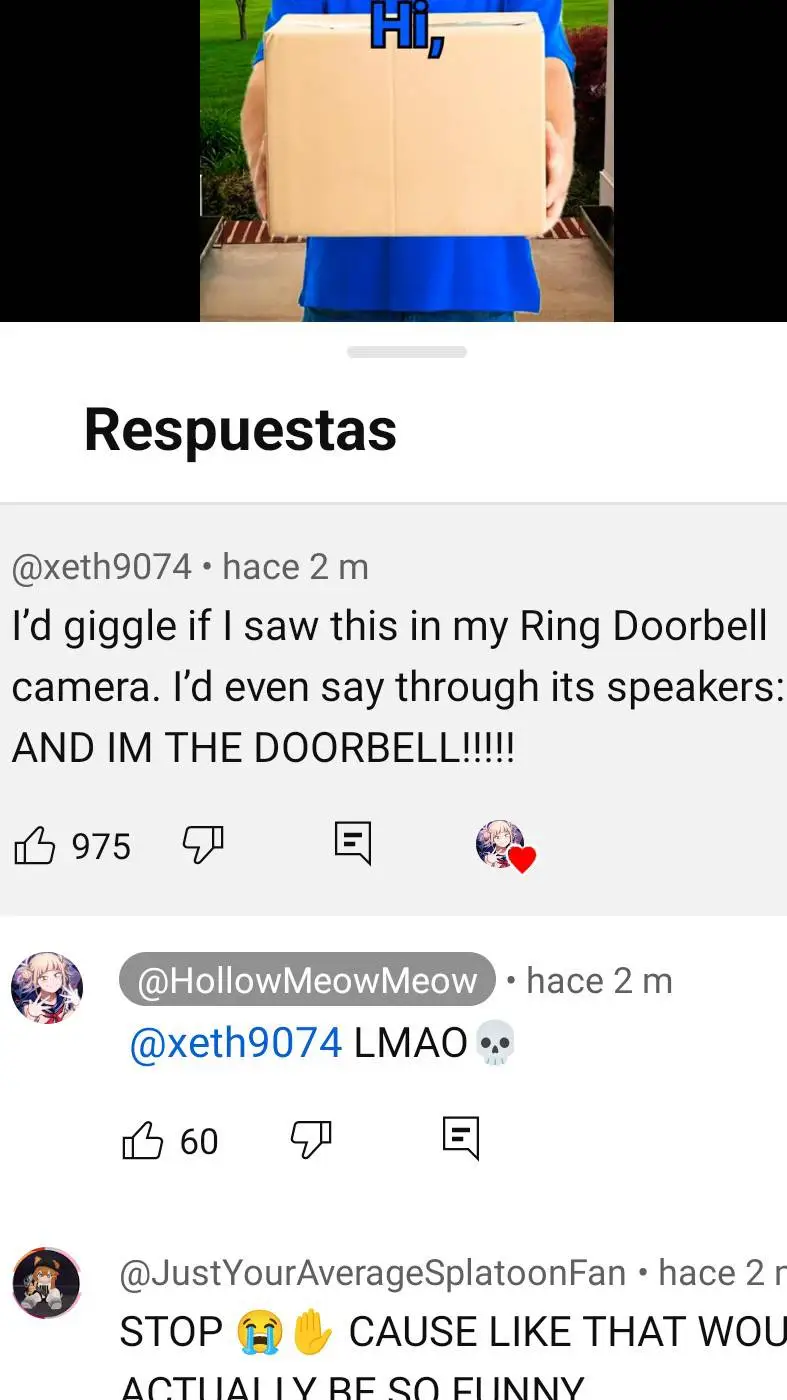787x1400 pixels.
Task: Reply to the LMAO reply by @HollowMeowMeow
Action: 461,1138
